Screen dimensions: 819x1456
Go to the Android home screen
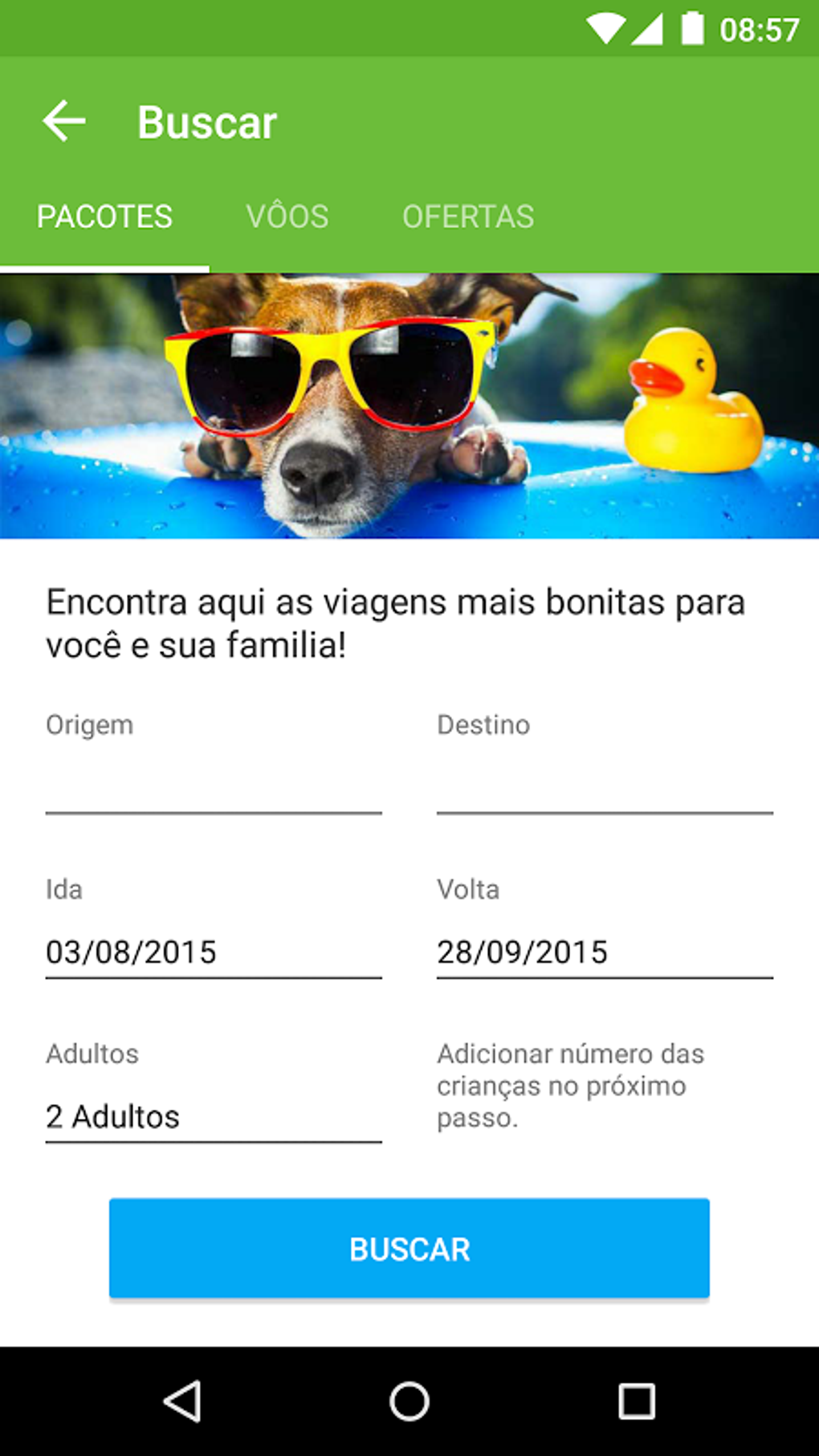[x=409, y=1402]
